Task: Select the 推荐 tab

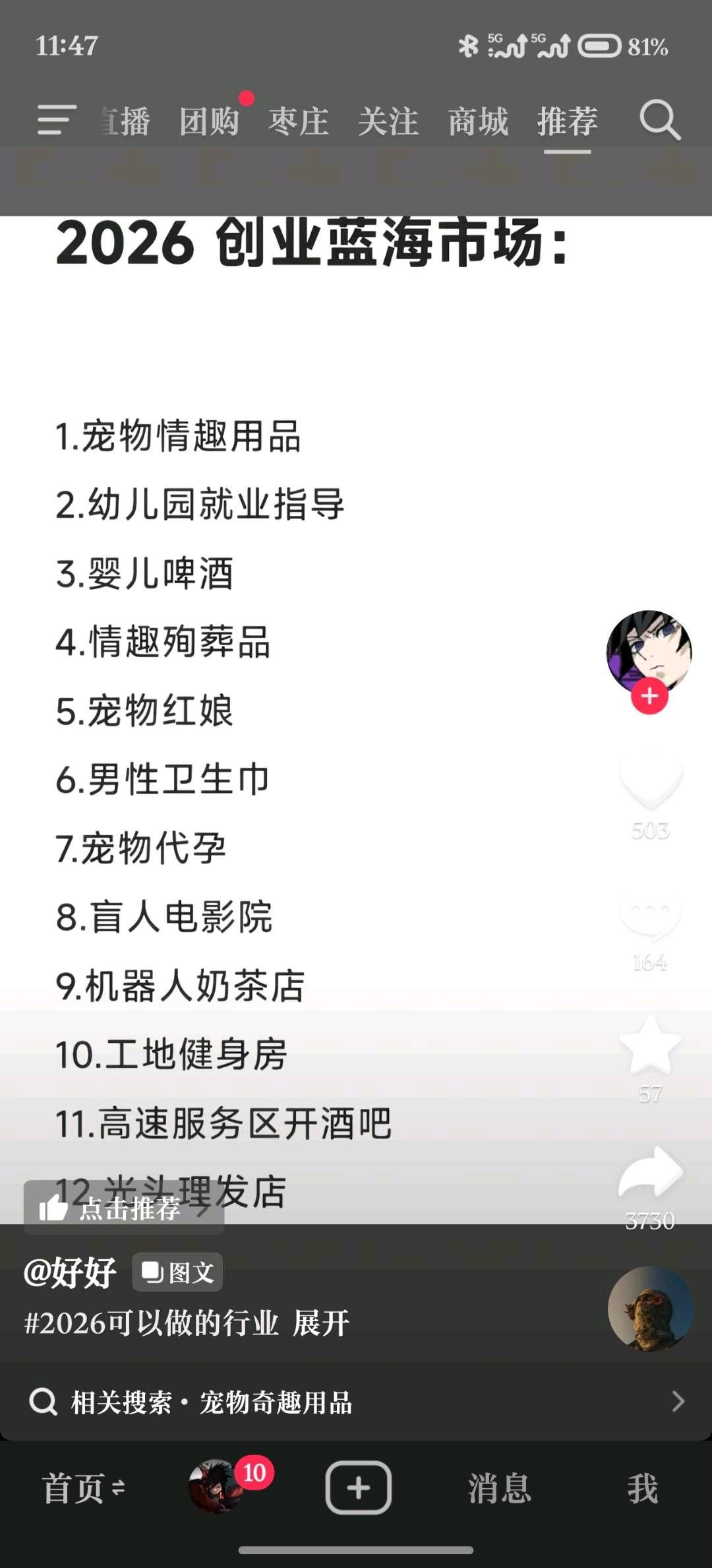Action: pos(567,121)
